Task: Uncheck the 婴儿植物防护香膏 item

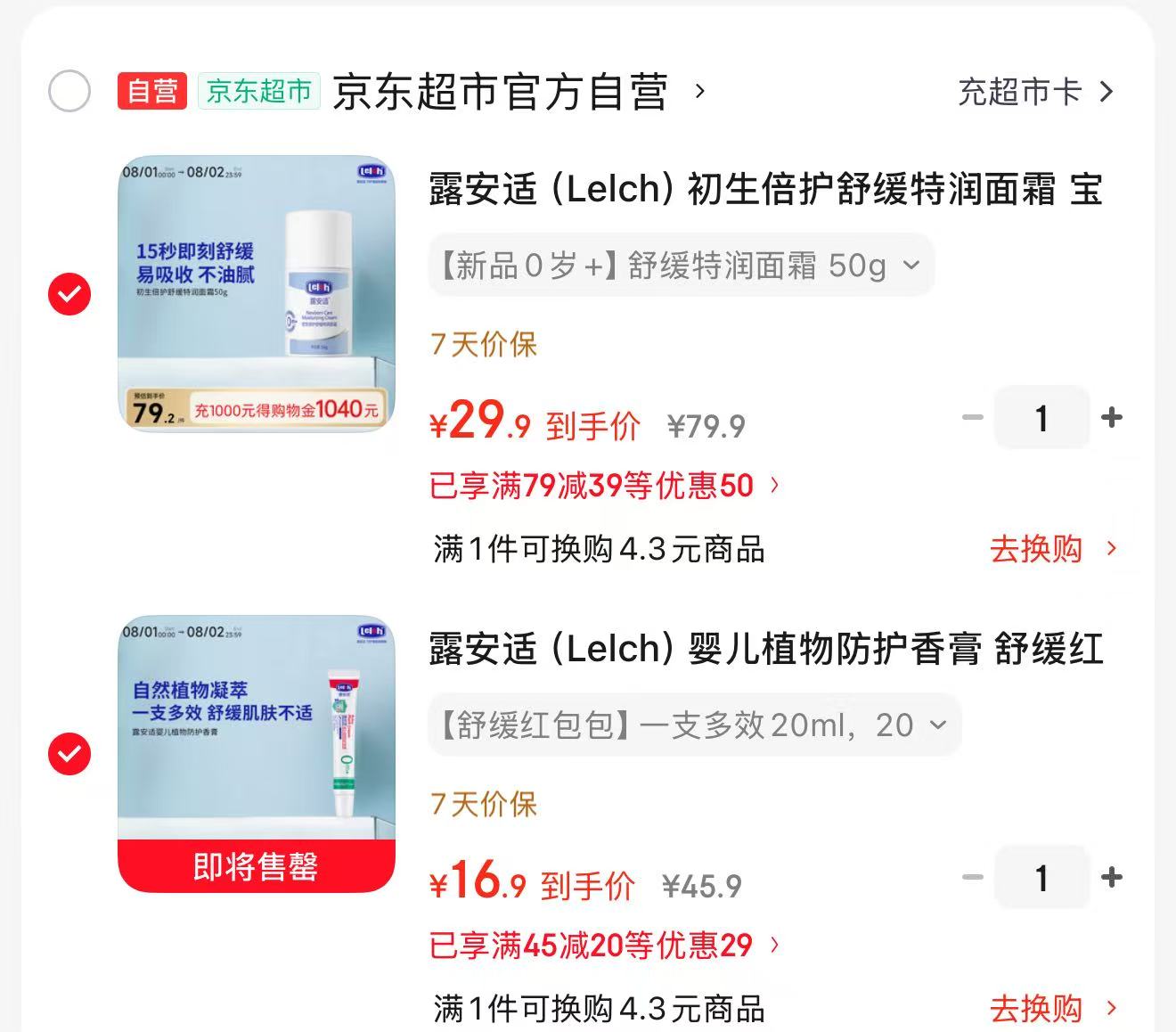Action: tap(69, 754)
